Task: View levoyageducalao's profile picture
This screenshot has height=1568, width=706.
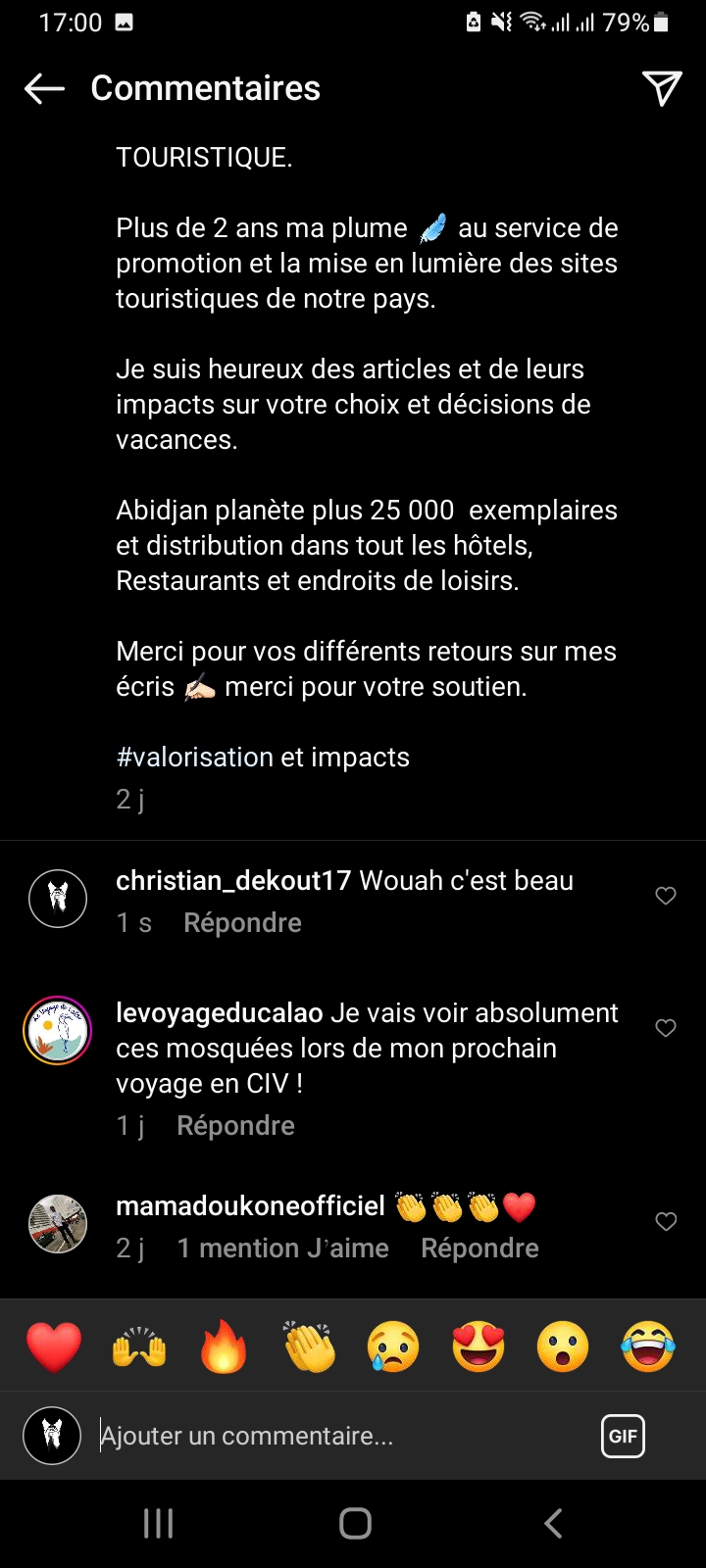Action: (58, 1031)
